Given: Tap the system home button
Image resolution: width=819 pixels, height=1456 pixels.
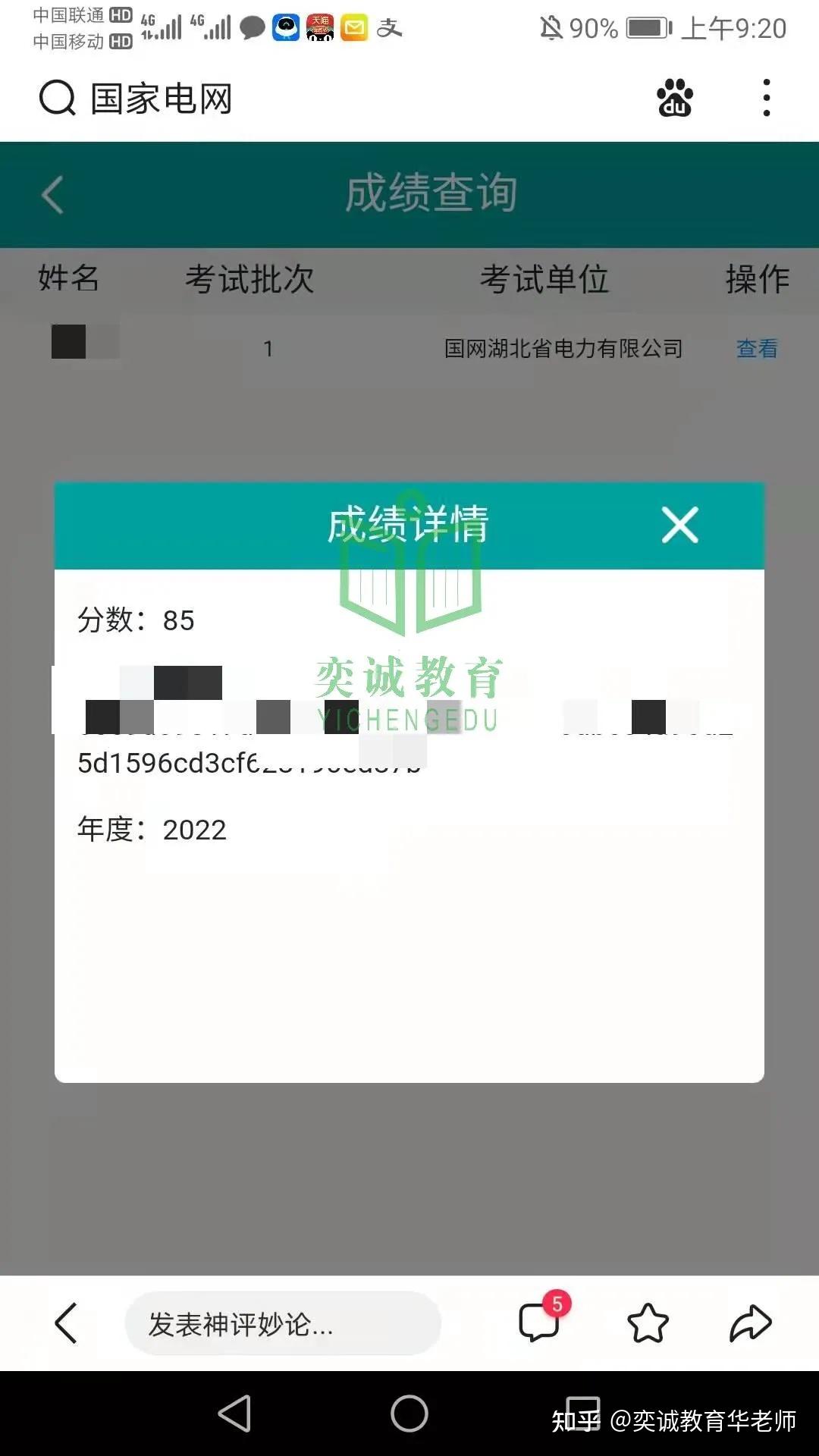Looking at the screenshot, I should (x=409, y=1414).
